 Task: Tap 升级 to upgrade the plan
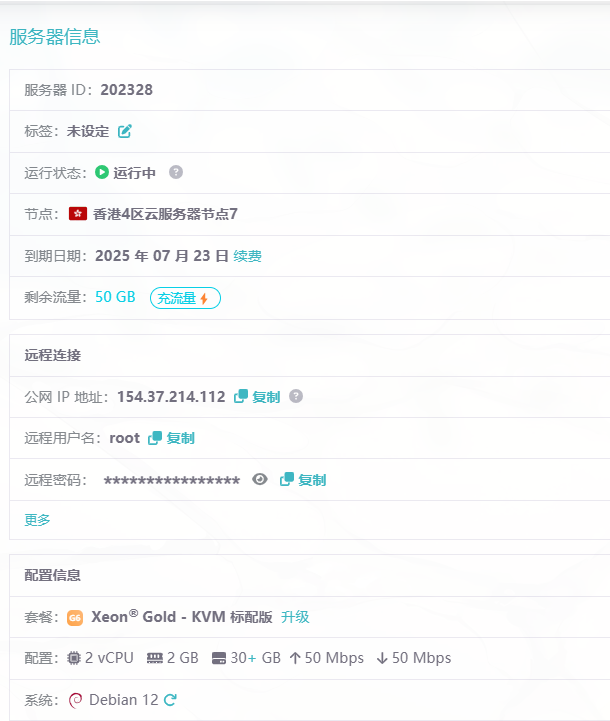(295, 617)
